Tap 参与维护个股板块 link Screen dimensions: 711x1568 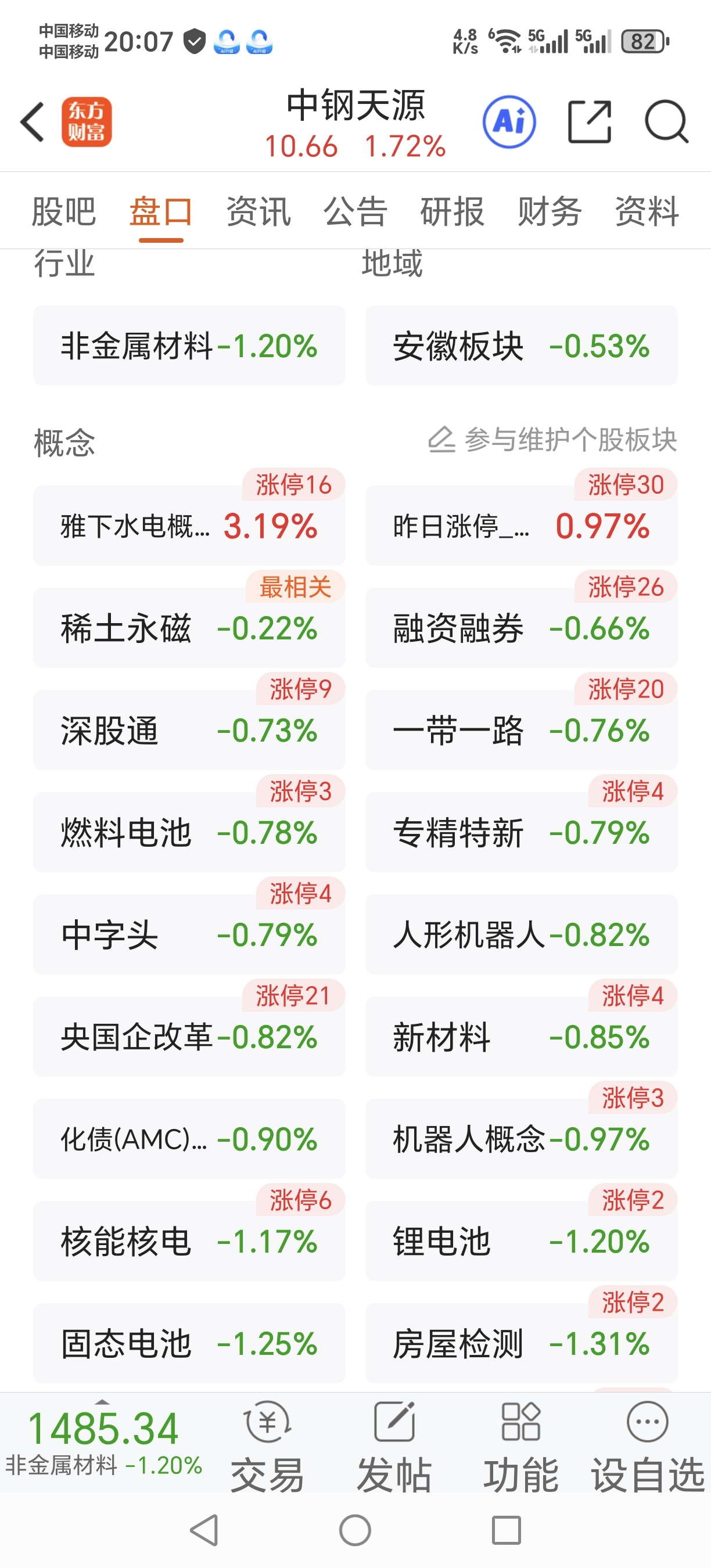point(553,440)
